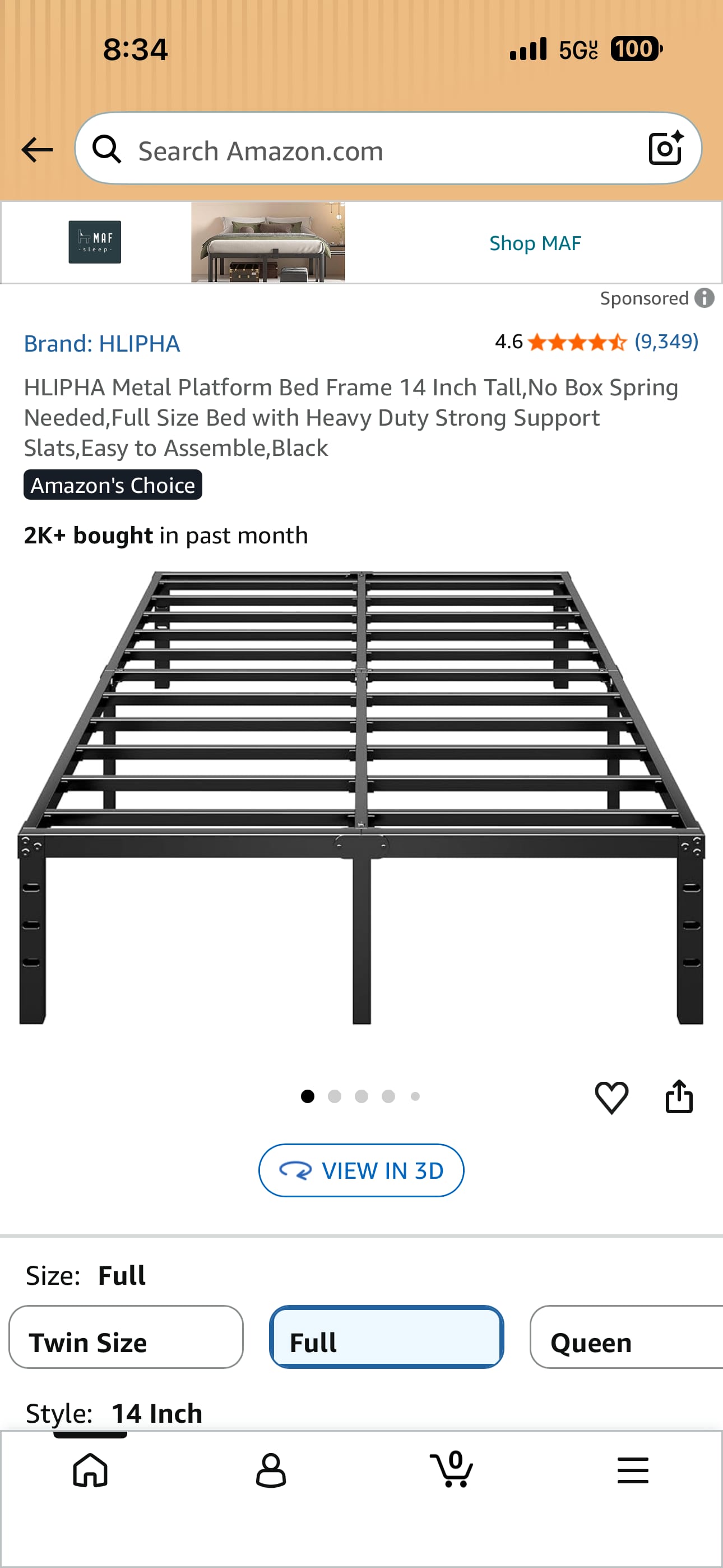Open the account profile tab
723x1568 pixels.
271,1470
